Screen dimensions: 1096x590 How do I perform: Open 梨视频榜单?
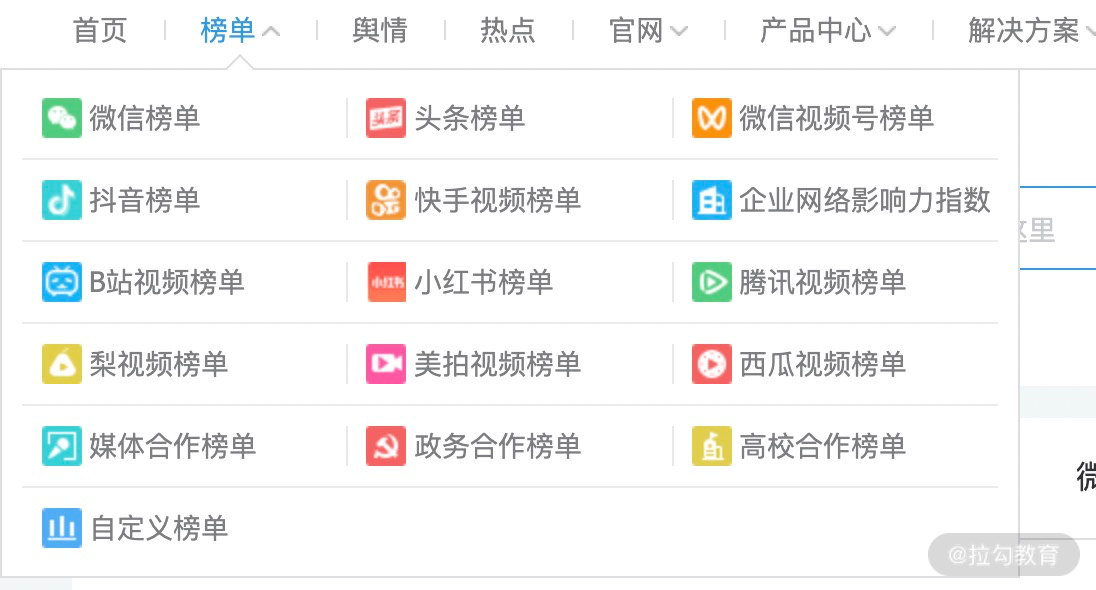[136, 364]
